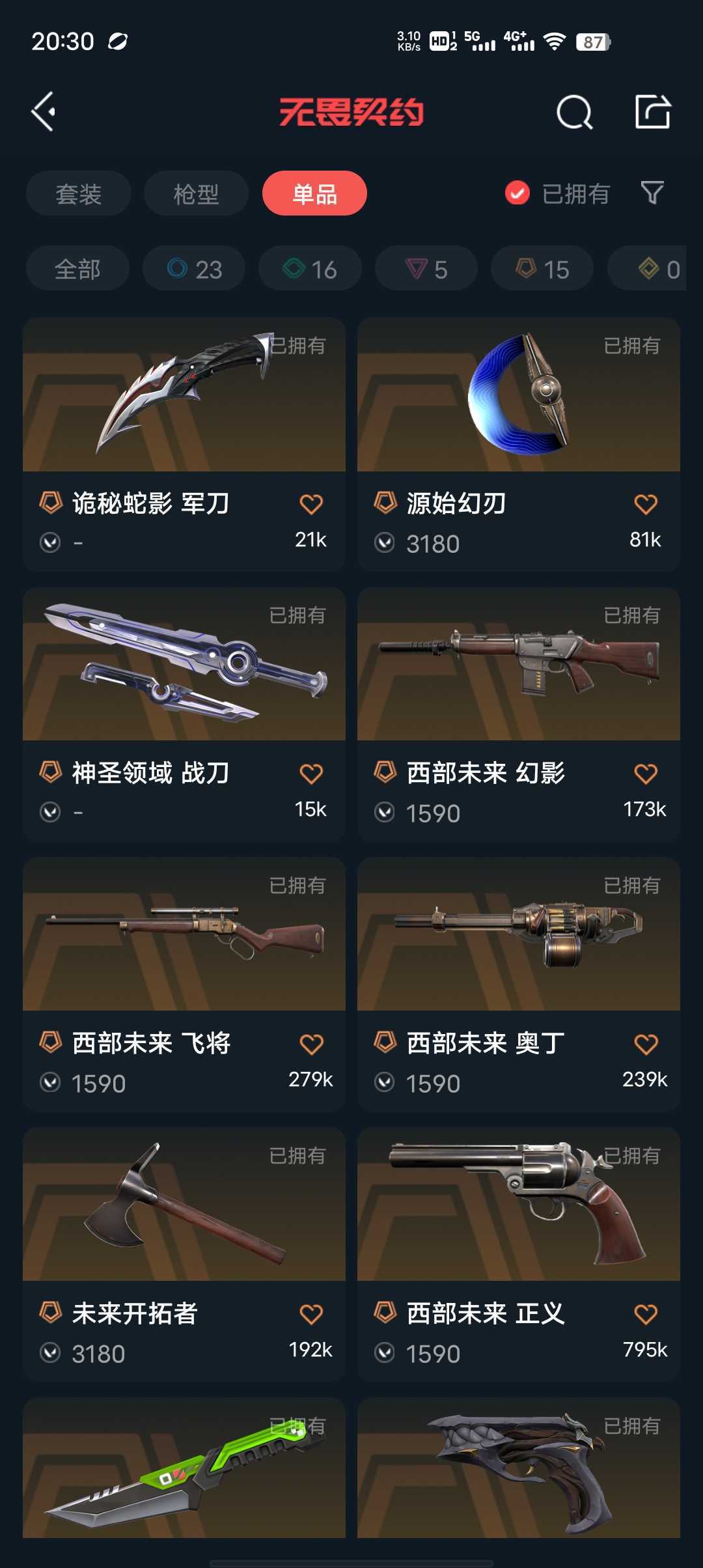
Task: Select the 单品 tab
Action: (314, 193)
